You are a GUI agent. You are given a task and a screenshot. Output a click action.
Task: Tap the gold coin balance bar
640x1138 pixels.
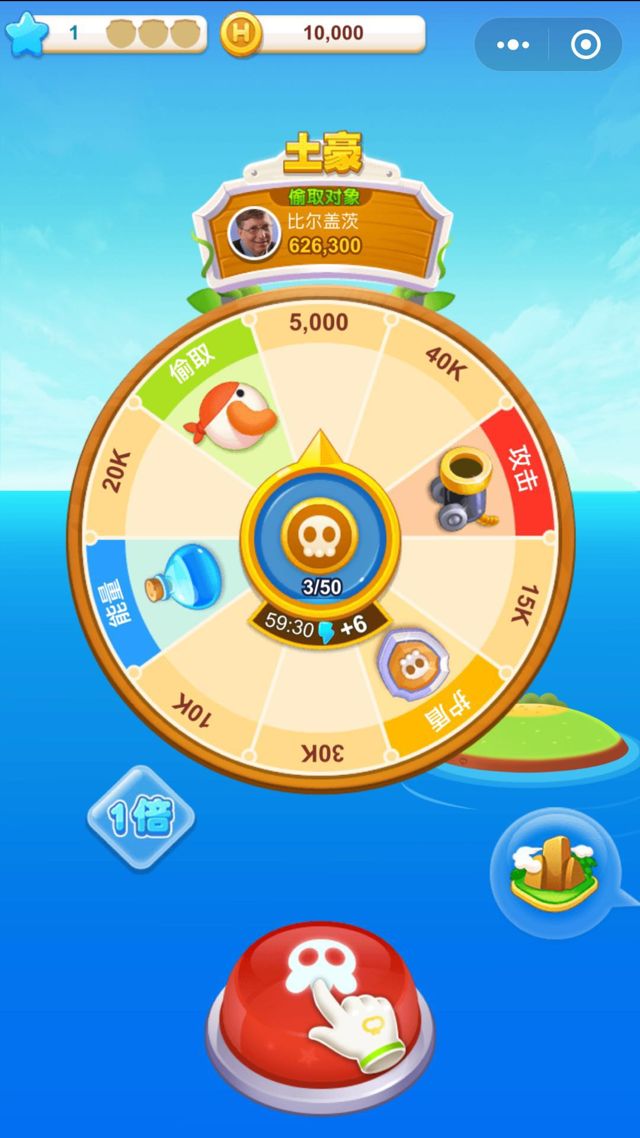tap(323, 33)
